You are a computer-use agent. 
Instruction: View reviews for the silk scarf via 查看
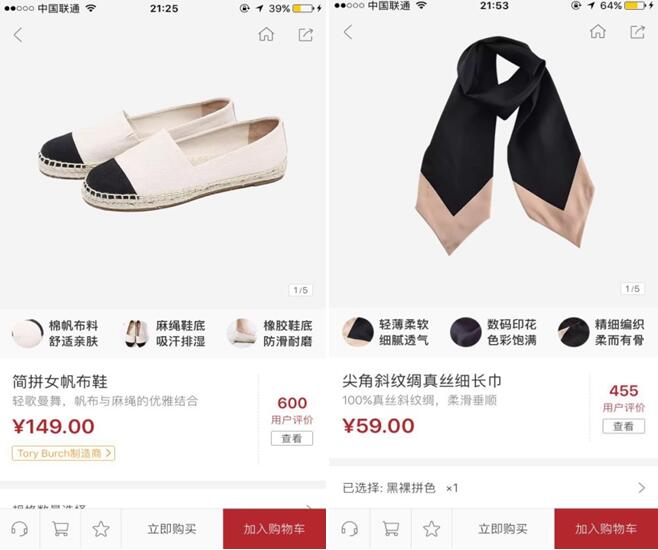tap(623, 426)
